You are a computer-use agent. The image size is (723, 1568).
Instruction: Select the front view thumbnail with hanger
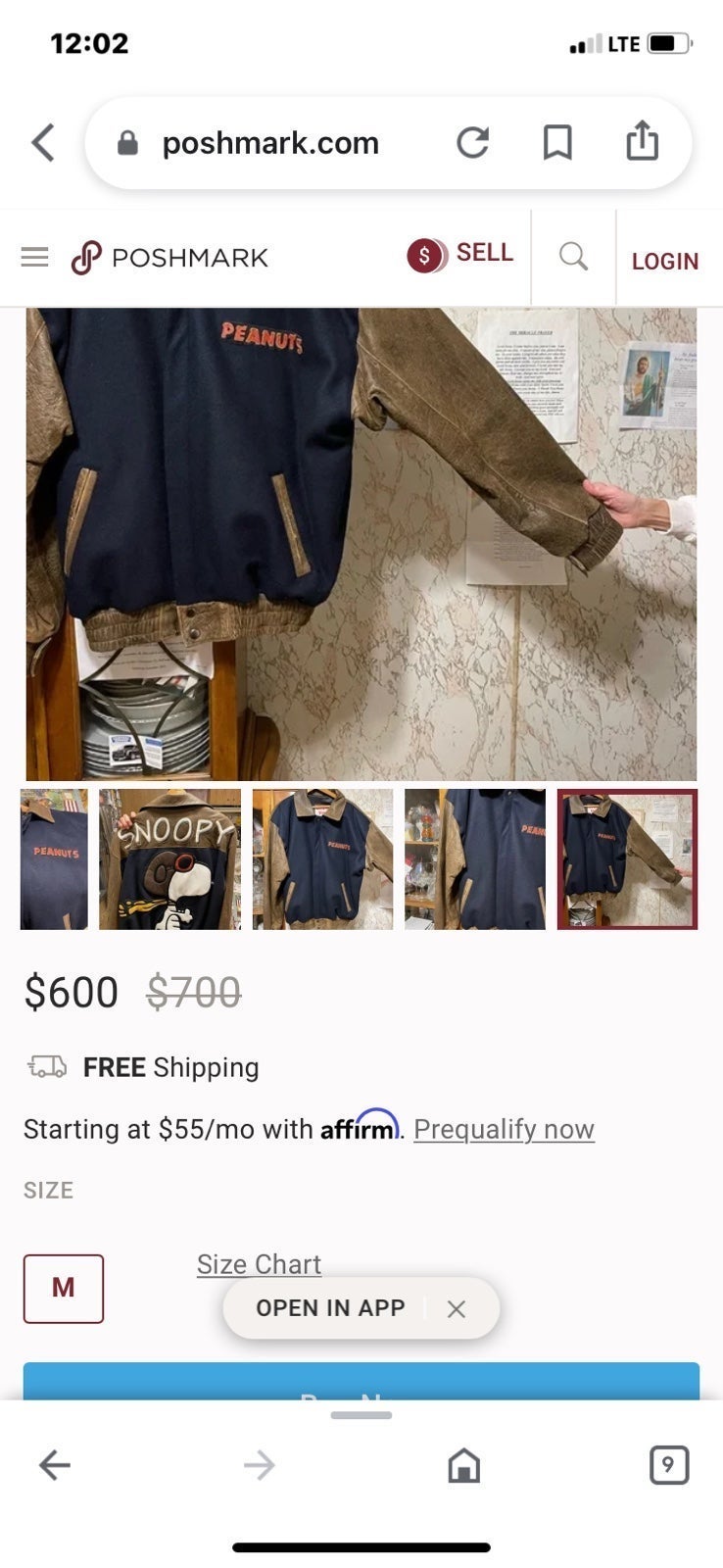pyautogui.click(x=322, y=858)
